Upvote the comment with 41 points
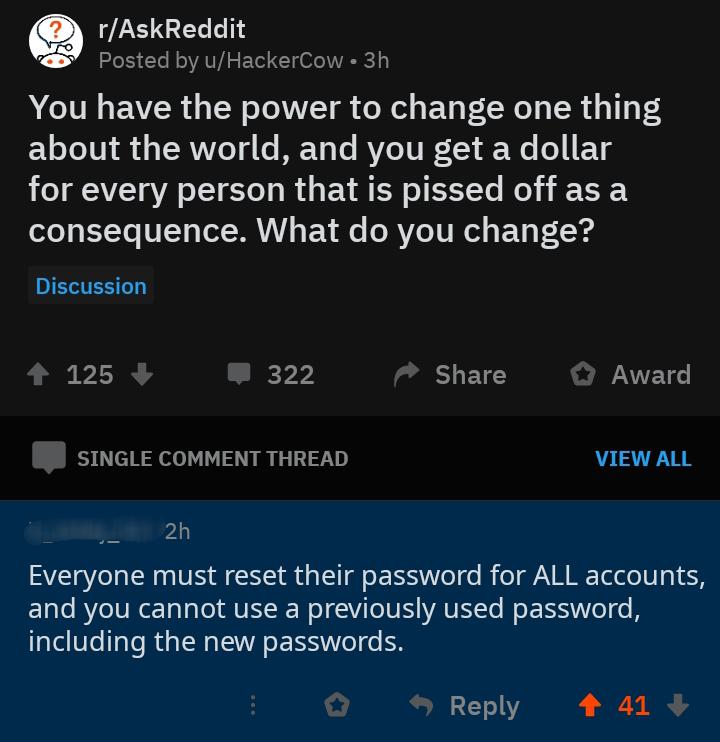Viewport: 720px width, 742px height. tap(591, 706)
